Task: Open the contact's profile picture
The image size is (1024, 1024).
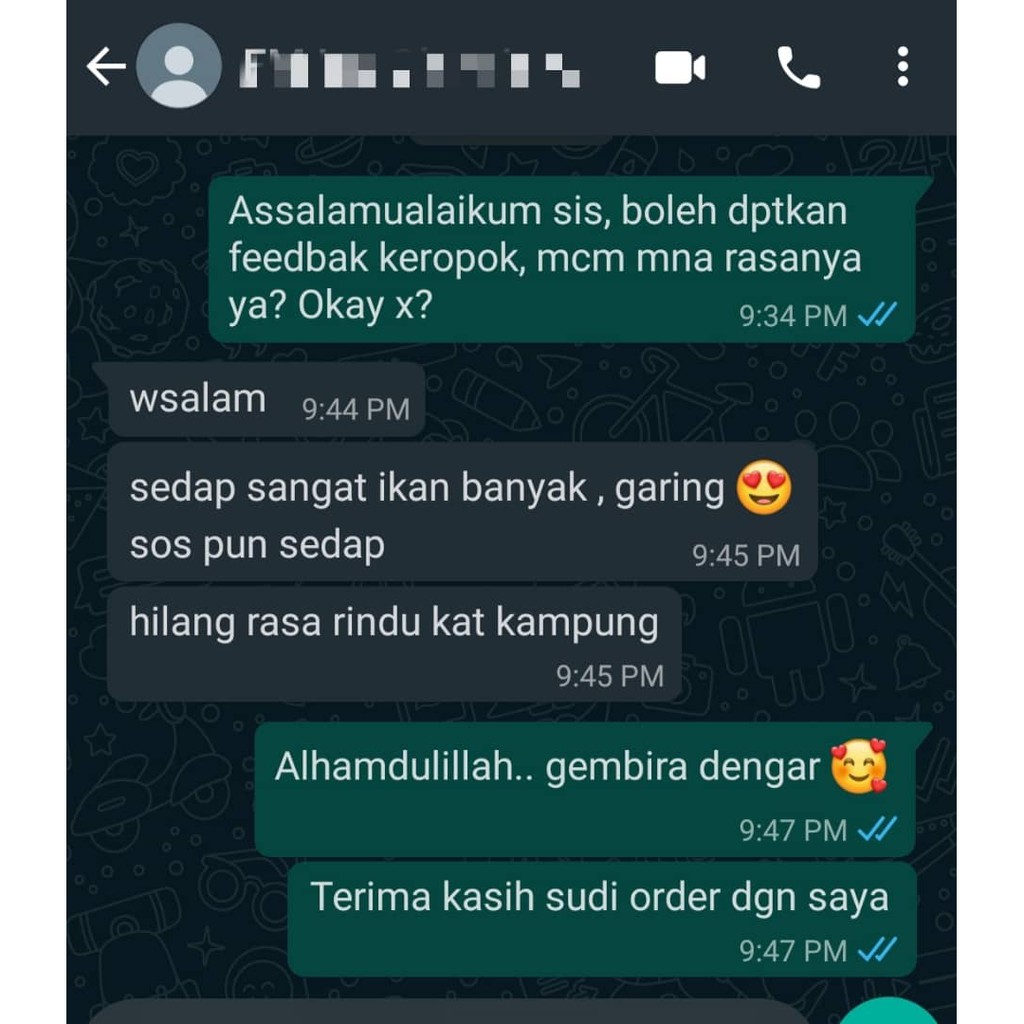Action: pos(178,66)
